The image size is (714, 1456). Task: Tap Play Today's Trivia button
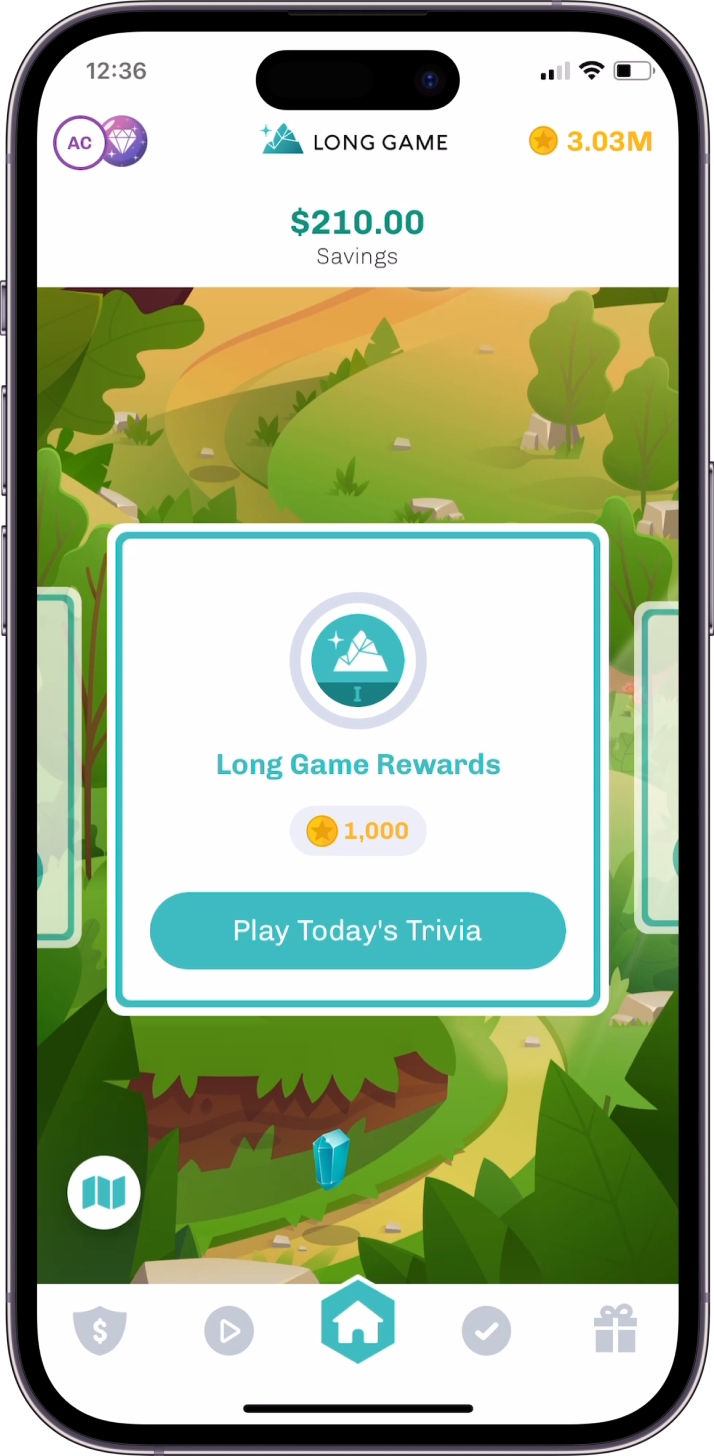[357, 931]
